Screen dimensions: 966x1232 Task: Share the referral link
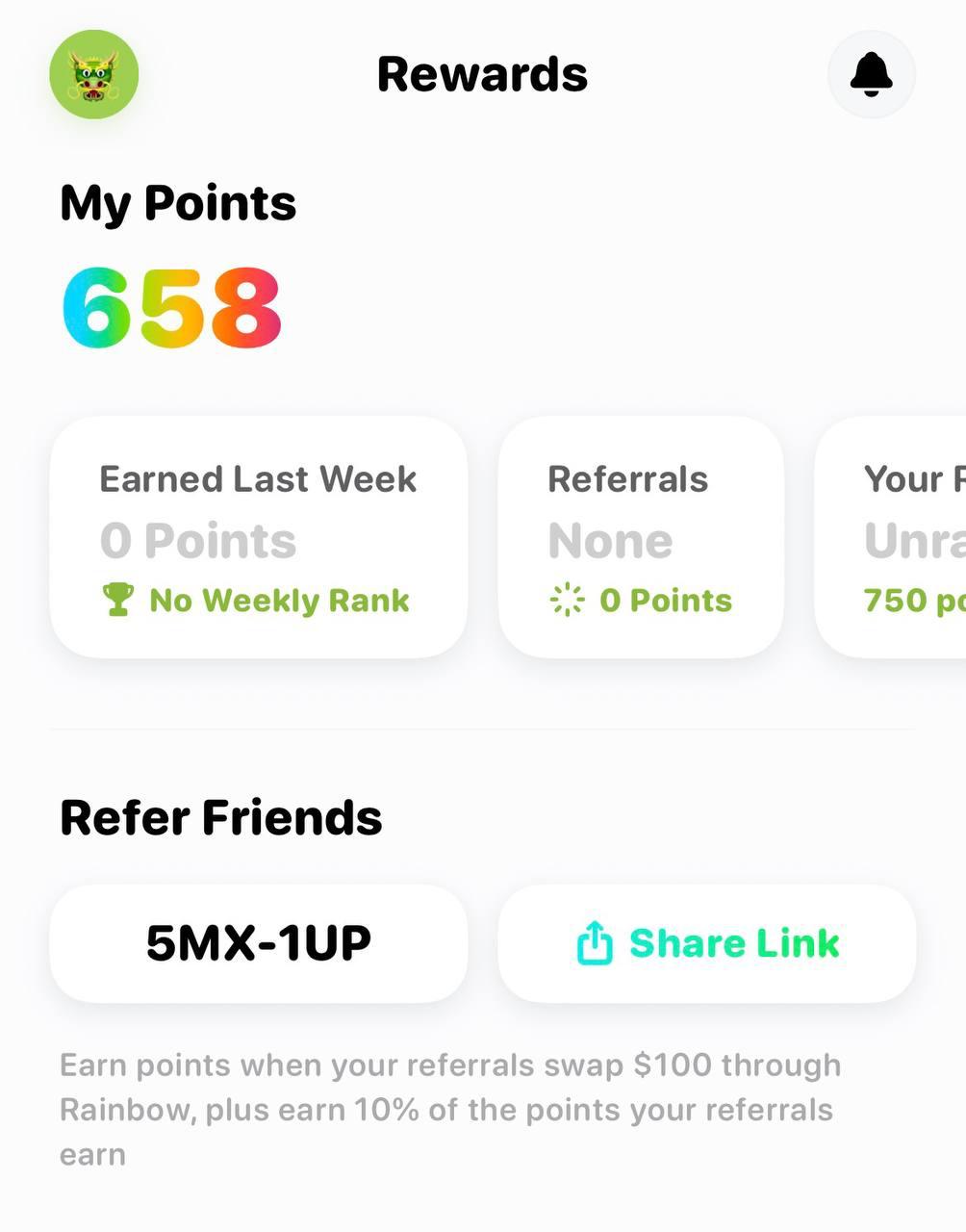click(x=706, y=943)
